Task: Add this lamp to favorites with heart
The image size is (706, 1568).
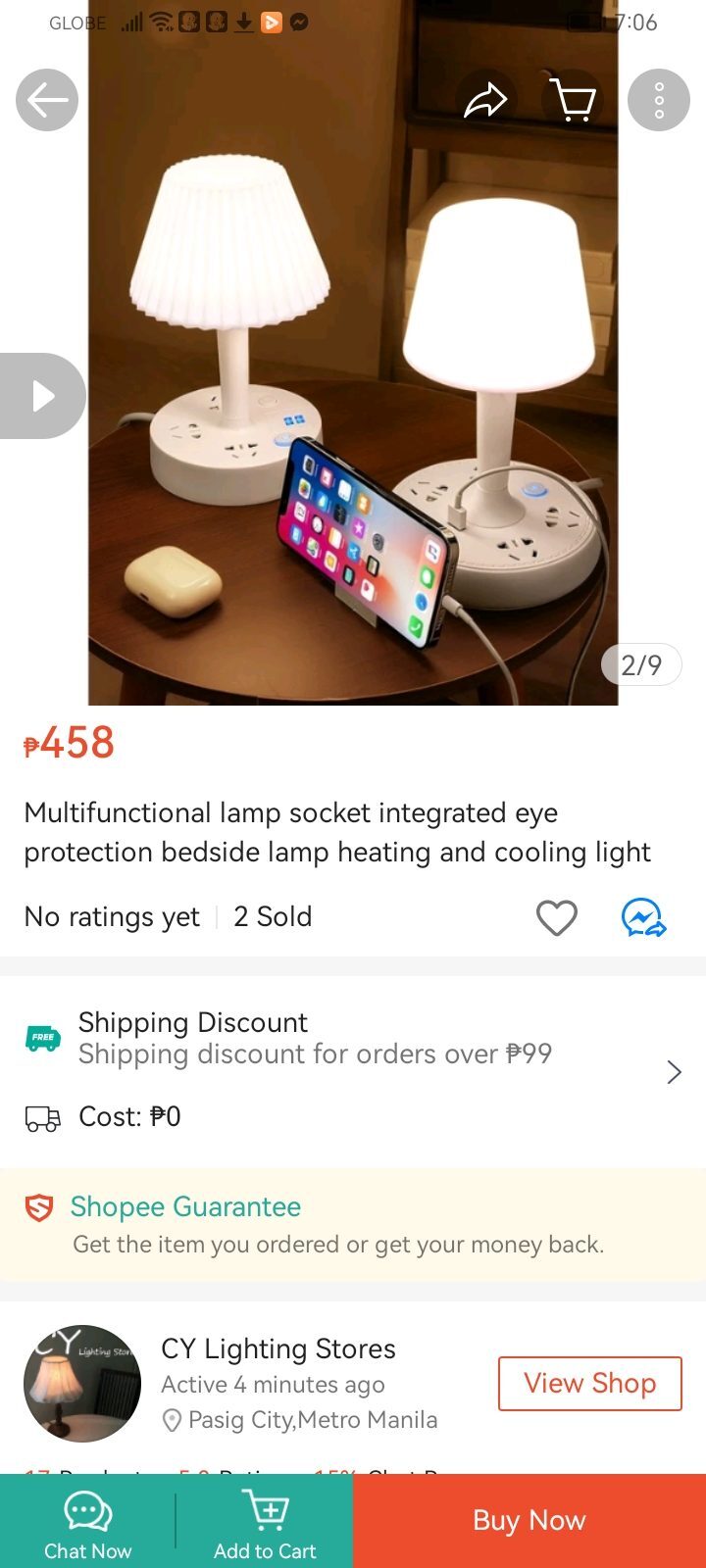Action: 557,917
